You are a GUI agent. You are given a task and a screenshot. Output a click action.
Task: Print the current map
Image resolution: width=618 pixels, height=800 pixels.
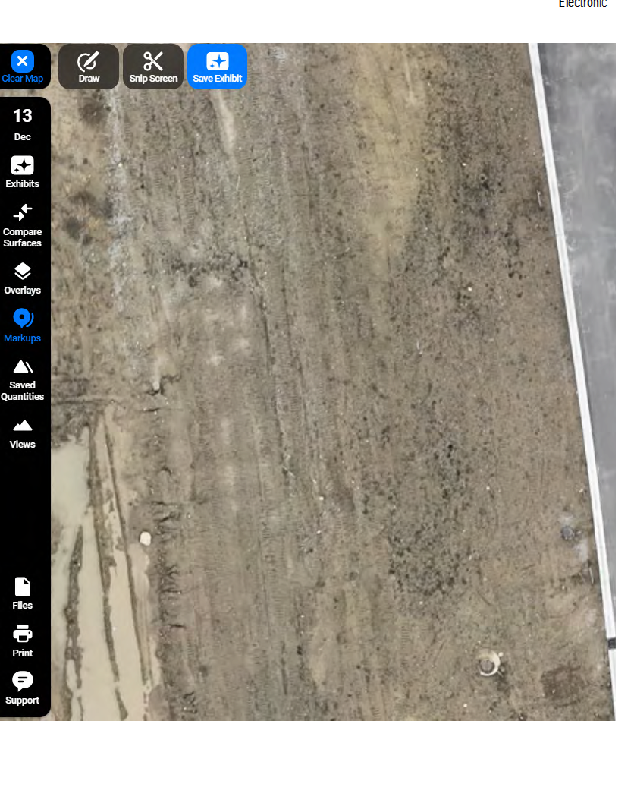pyautogui.click(x=22, y=641)
